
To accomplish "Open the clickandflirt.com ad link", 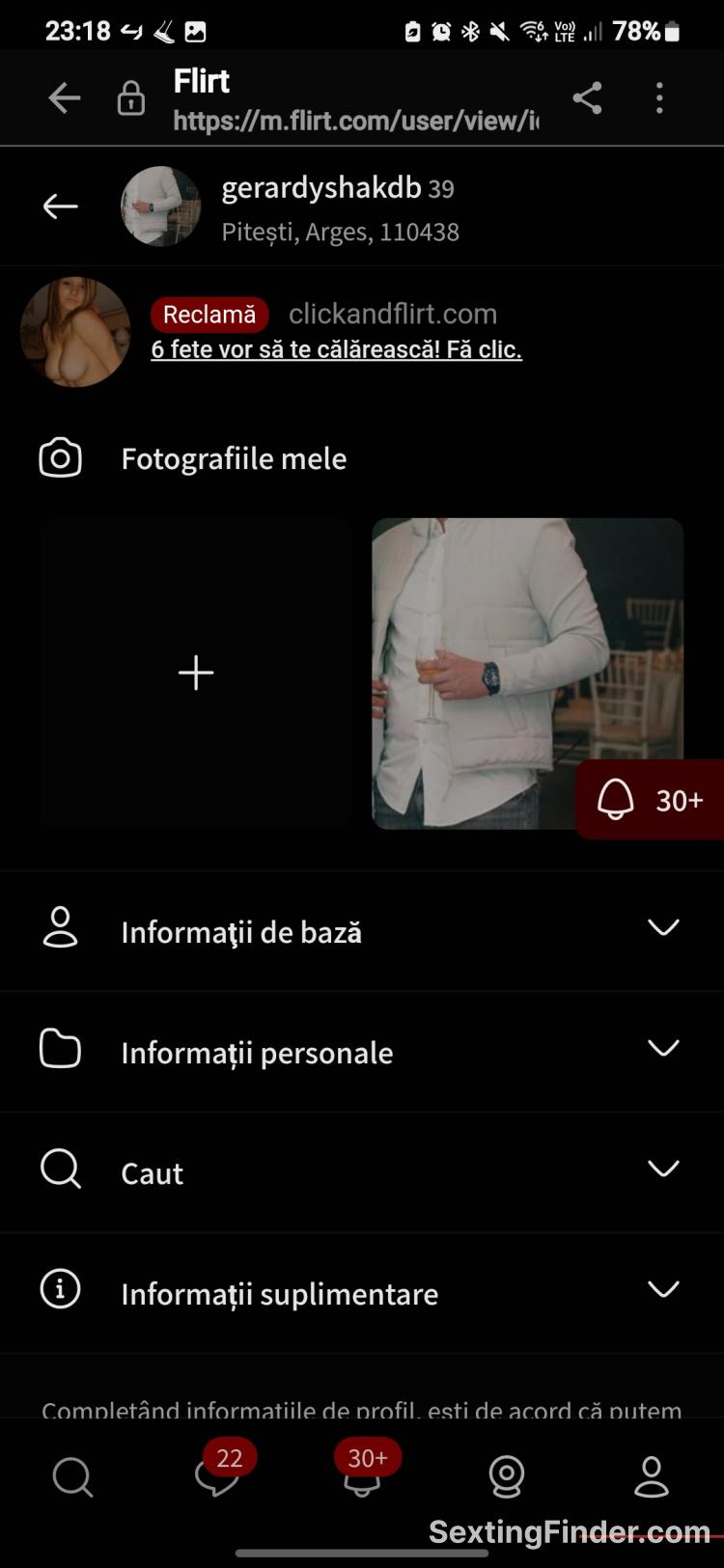I will click(336, 349).
